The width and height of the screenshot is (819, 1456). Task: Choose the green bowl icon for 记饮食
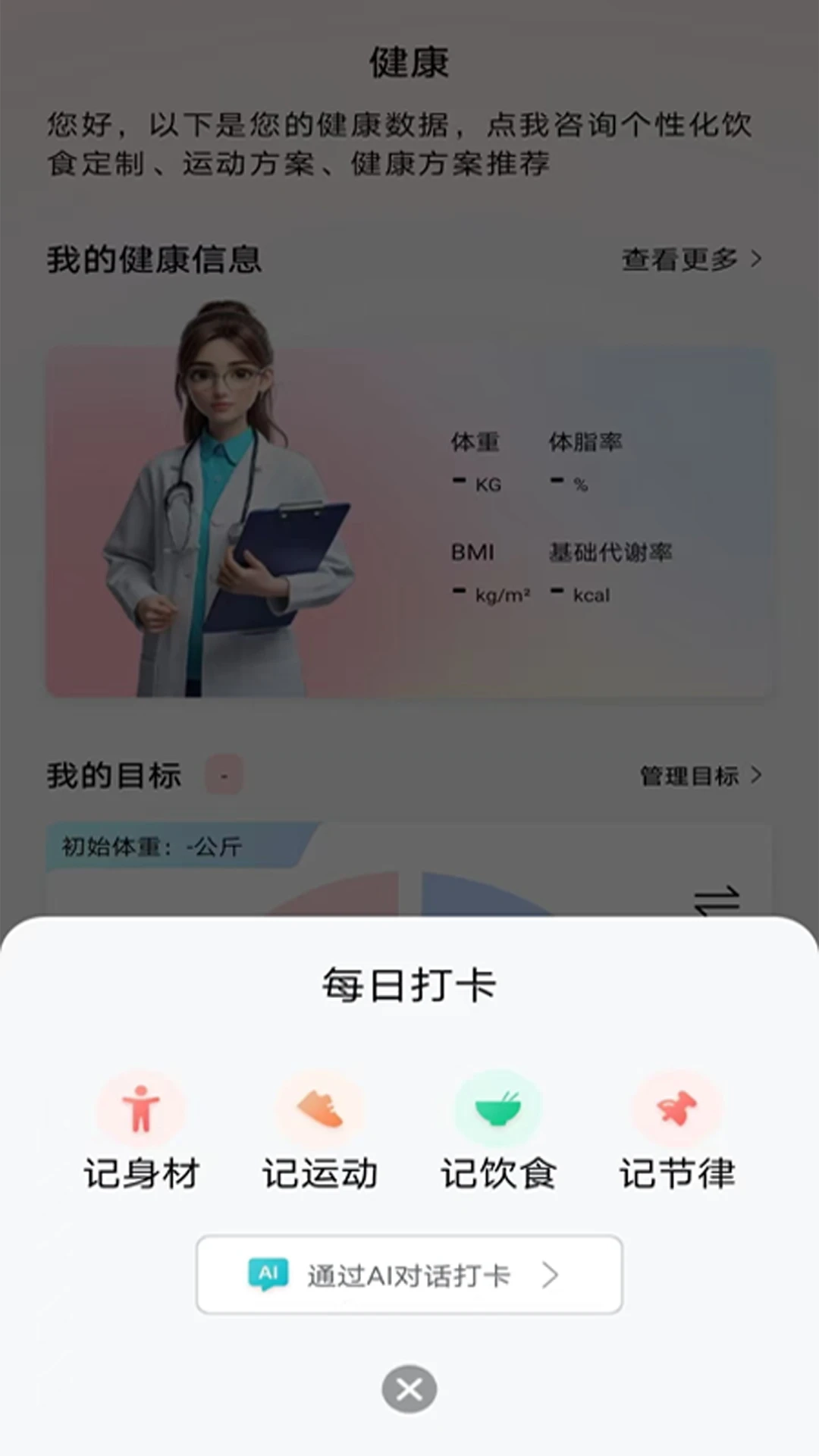point(498,1108)
